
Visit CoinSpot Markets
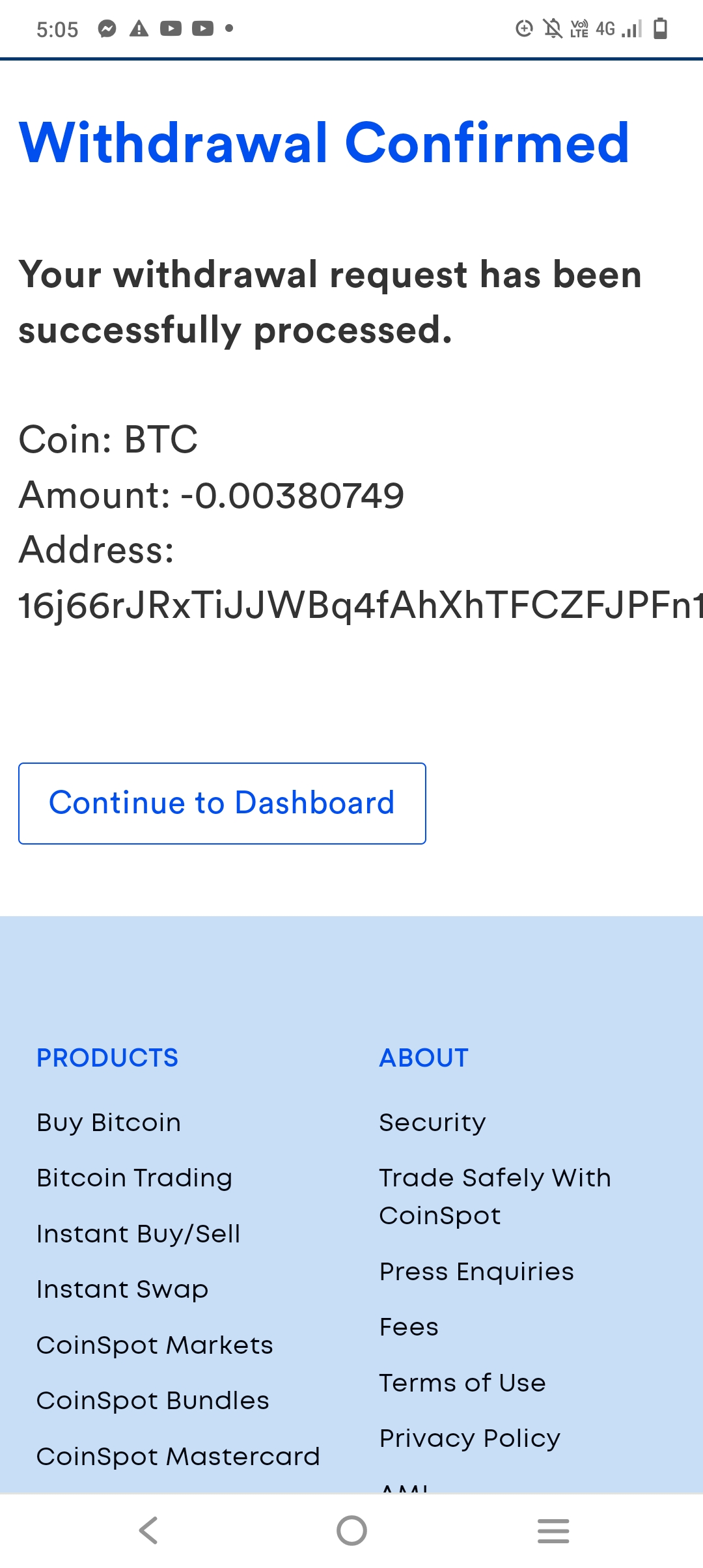pos(155,1345)
